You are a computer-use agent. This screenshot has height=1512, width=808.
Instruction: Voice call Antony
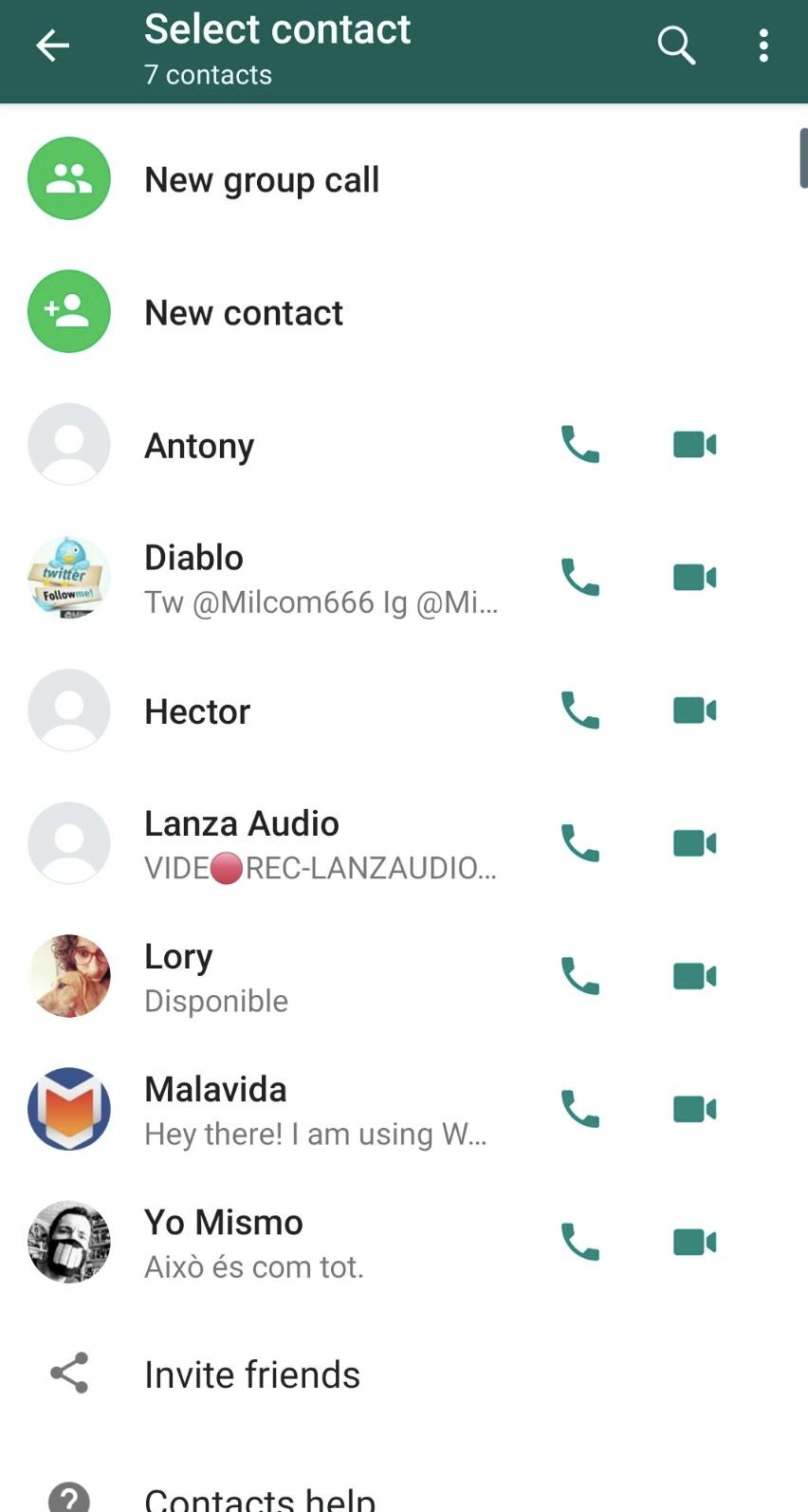pyautogui.click(x=580, y=444)
